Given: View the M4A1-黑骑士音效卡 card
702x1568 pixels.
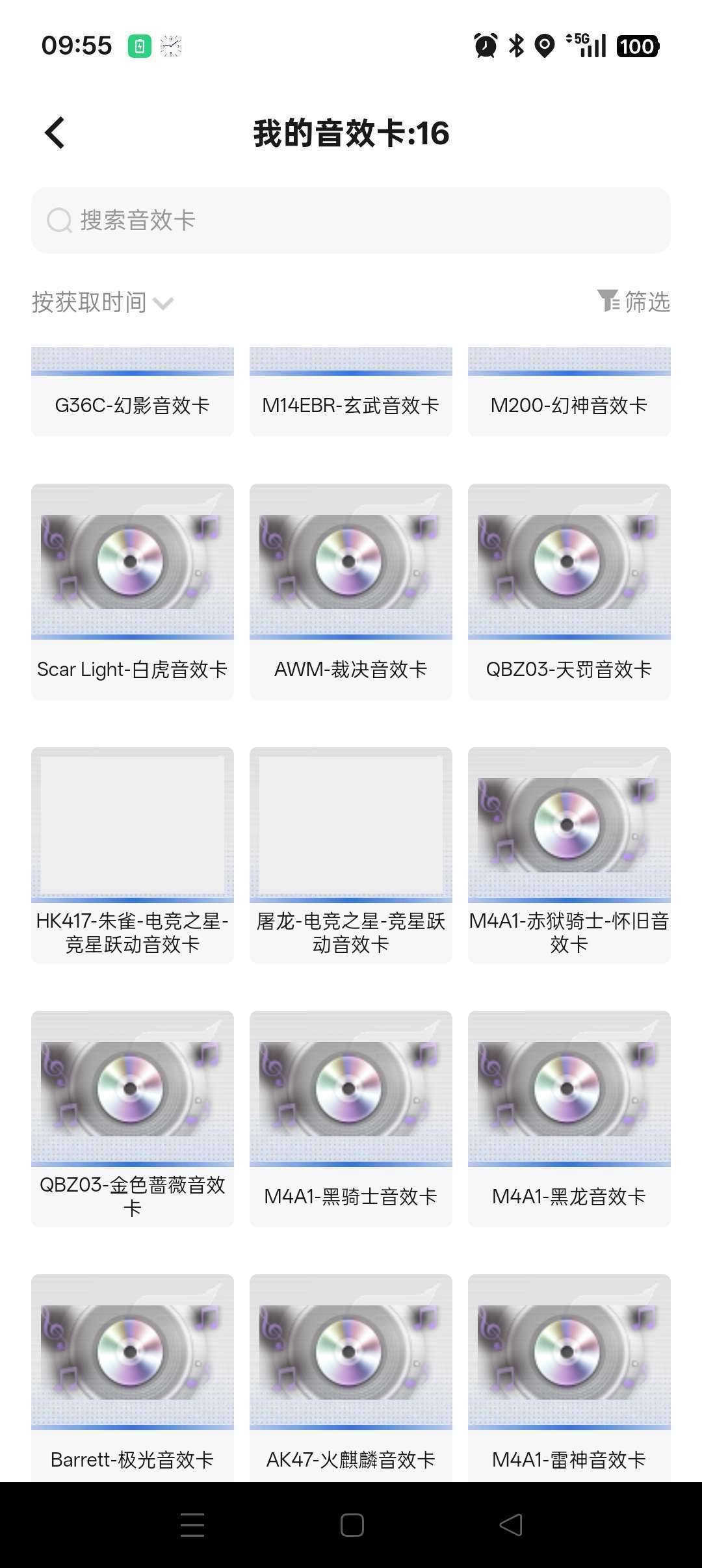Looking at the screenshot, I should click(x=351, y=1118).
